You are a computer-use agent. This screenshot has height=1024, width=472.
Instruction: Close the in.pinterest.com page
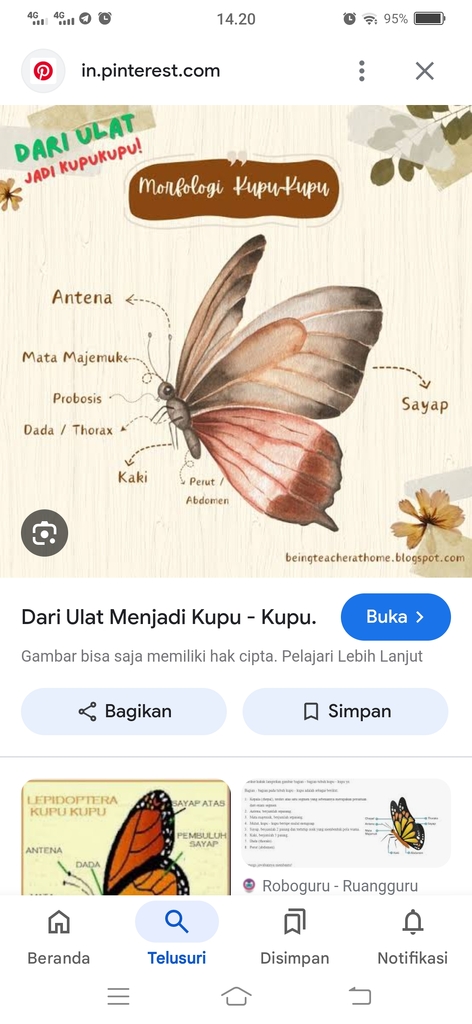coord(424,71)
